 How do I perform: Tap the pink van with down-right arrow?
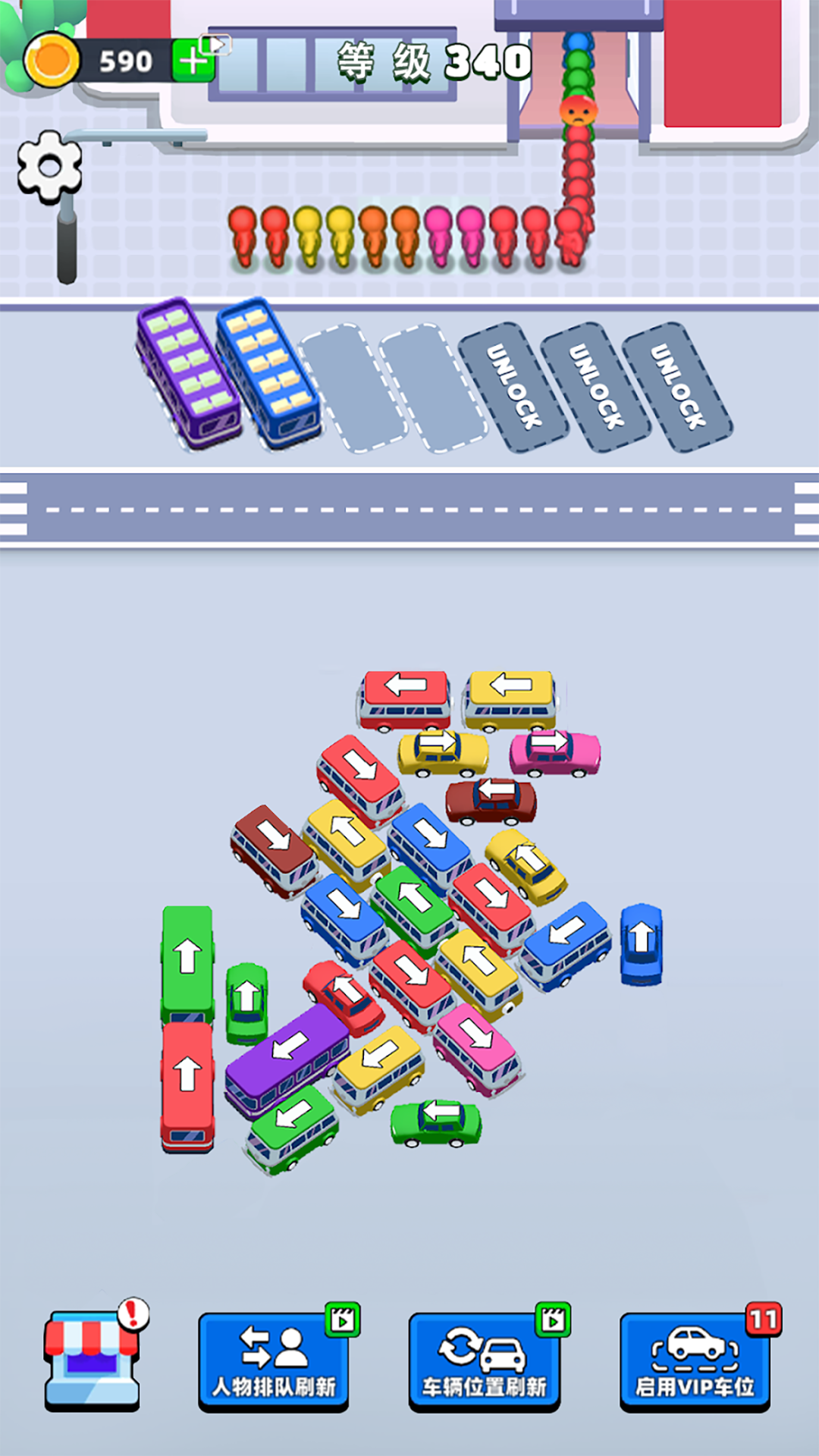point(476,1046)
